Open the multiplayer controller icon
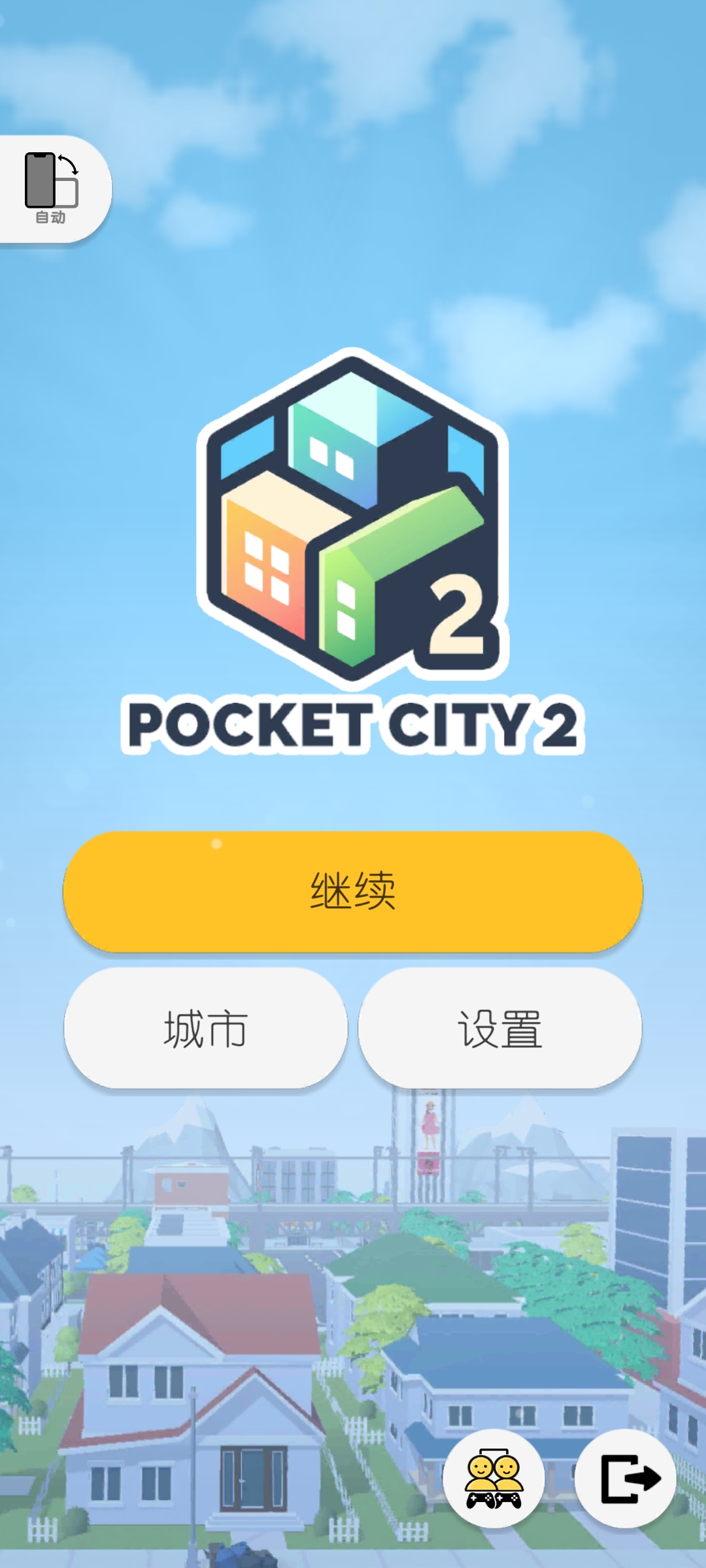This screenshot has height=1568, width=706. [494, 1478]
